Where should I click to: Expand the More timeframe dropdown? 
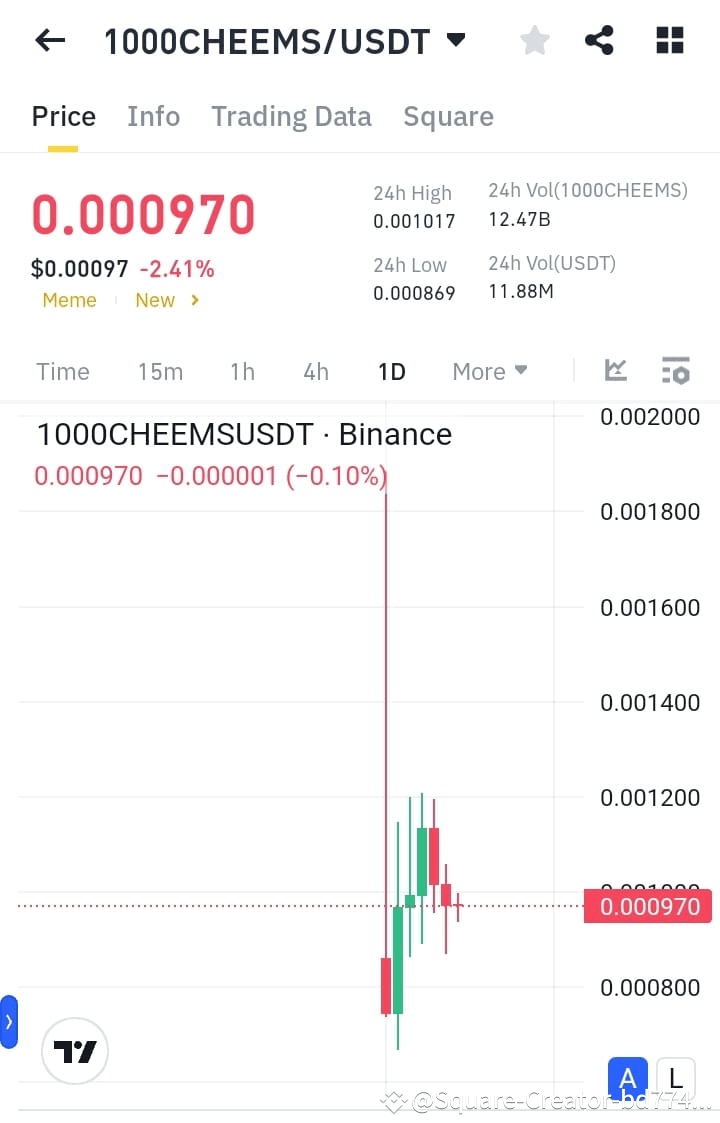pos(489,370)
